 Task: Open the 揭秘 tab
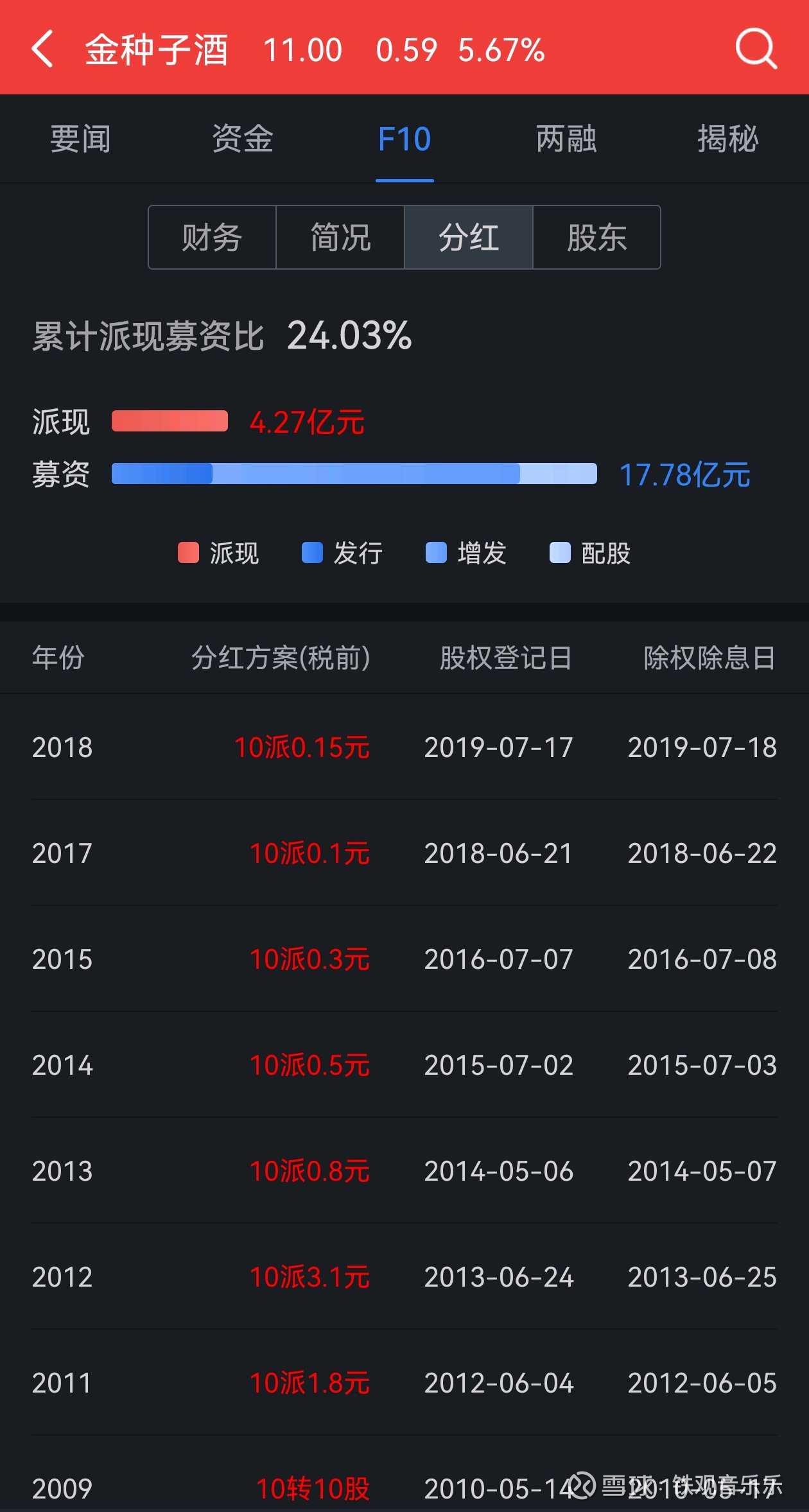[728, 139]
